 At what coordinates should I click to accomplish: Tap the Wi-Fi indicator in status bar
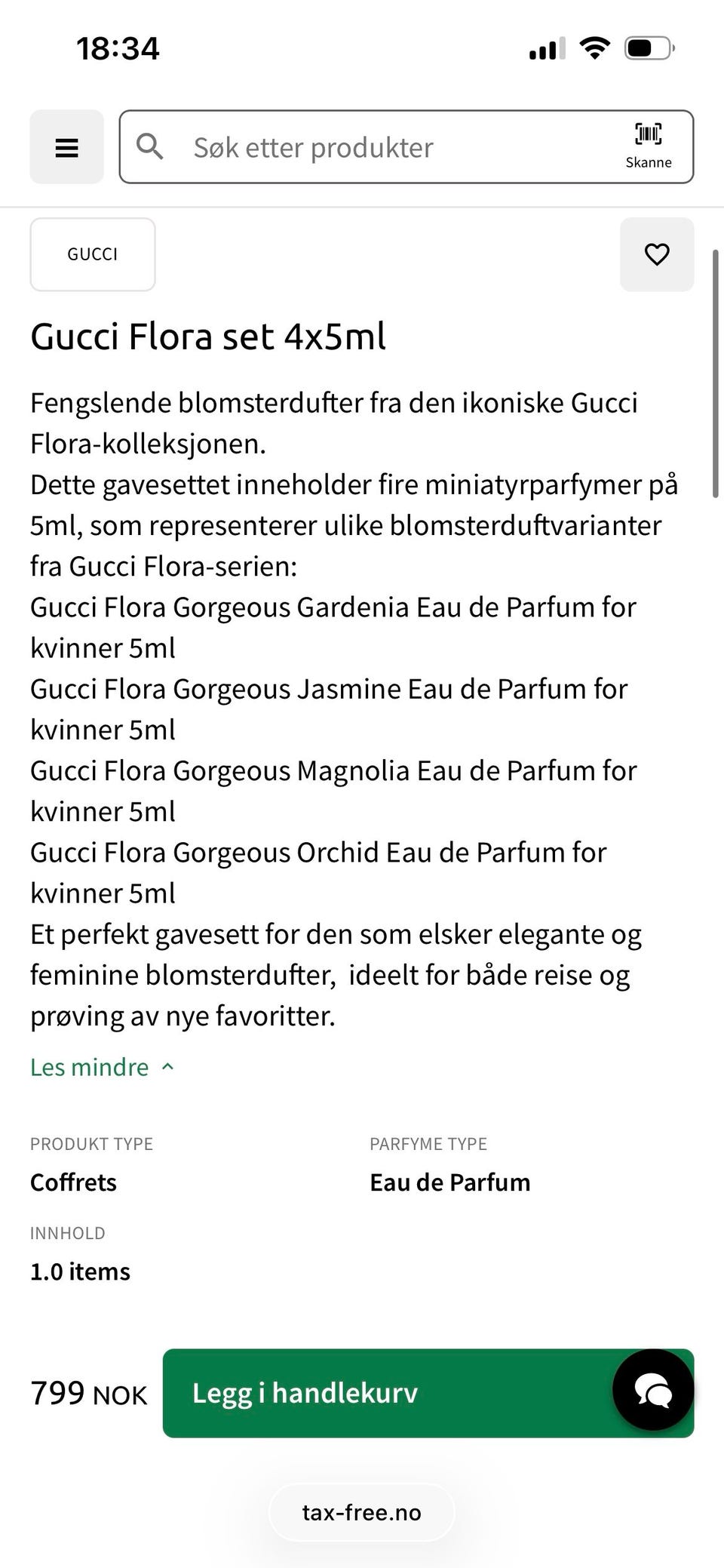point(595,47)
